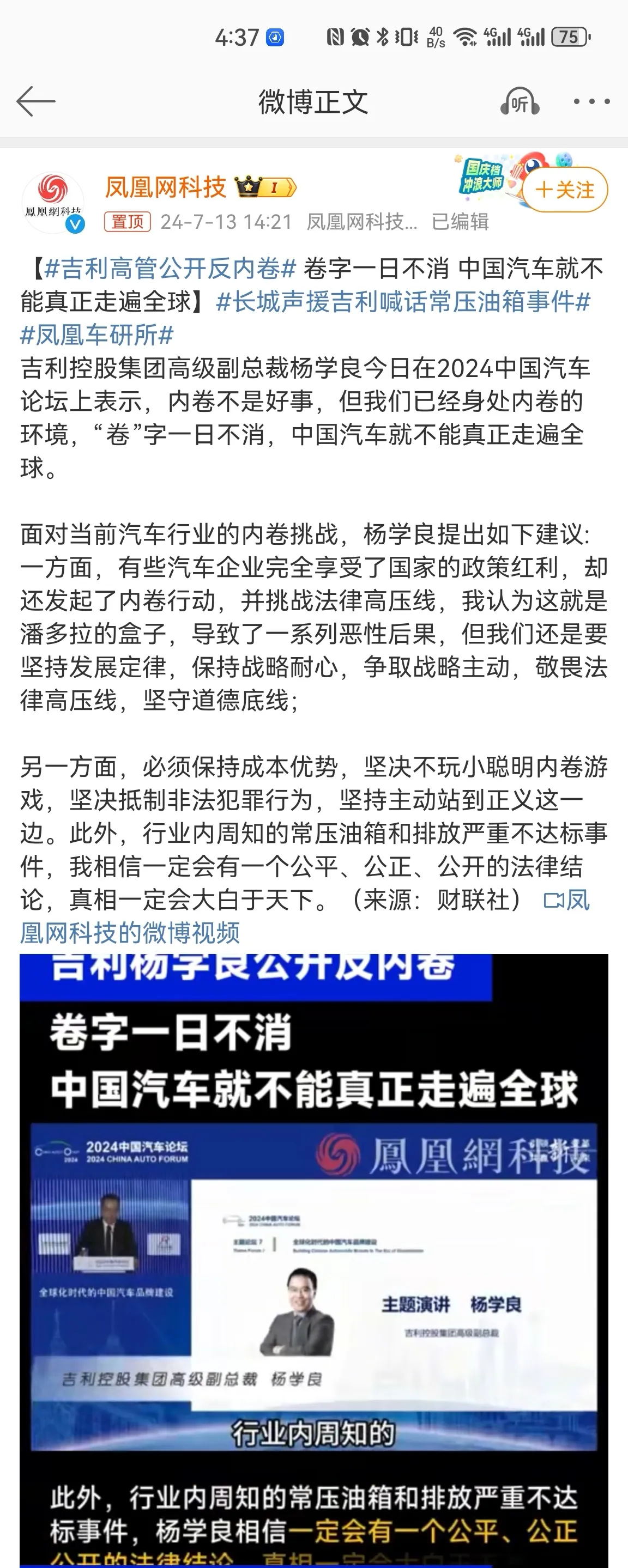Tap the 听 listen headphone icon
The height and width of the screenshot is (1568, 628).
(520, 102)
